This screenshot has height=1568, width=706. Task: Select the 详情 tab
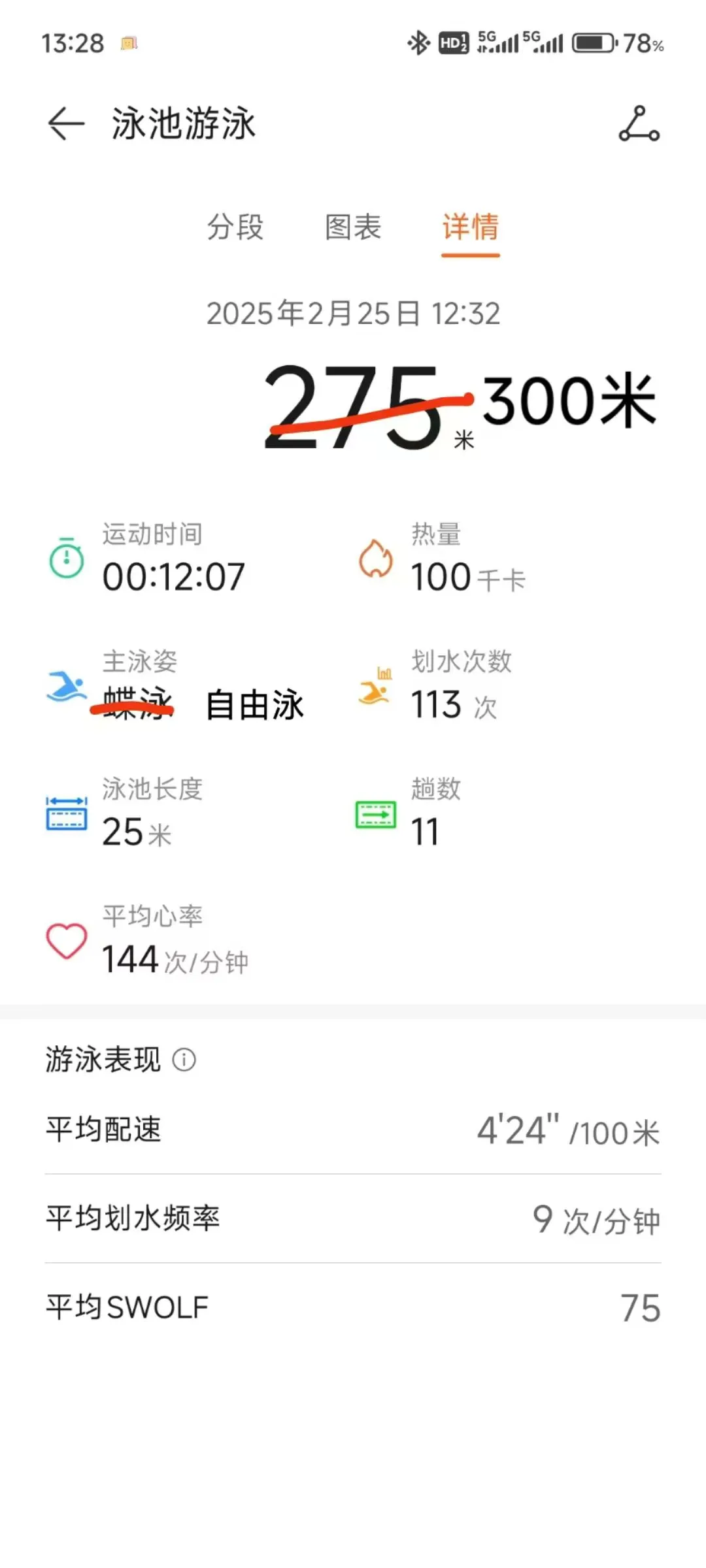(x=471, y=227)
